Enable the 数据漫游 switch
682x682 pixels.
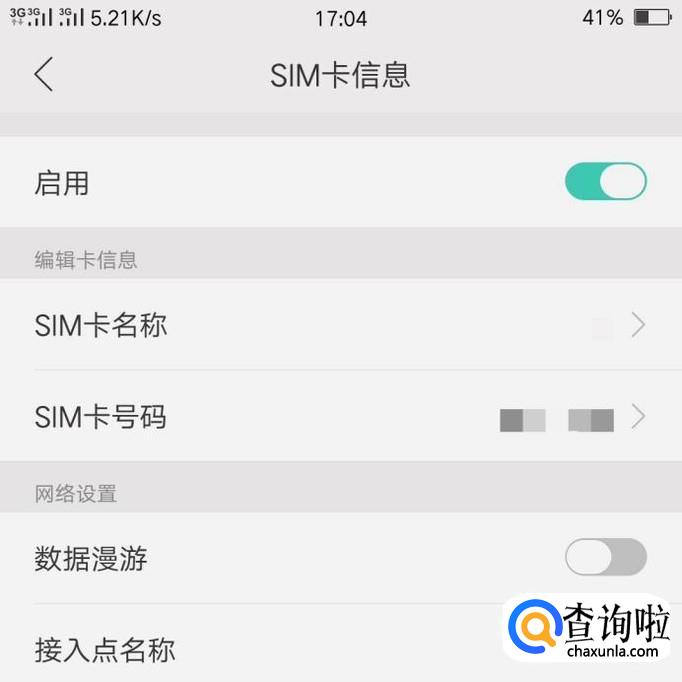coord(605,557)
